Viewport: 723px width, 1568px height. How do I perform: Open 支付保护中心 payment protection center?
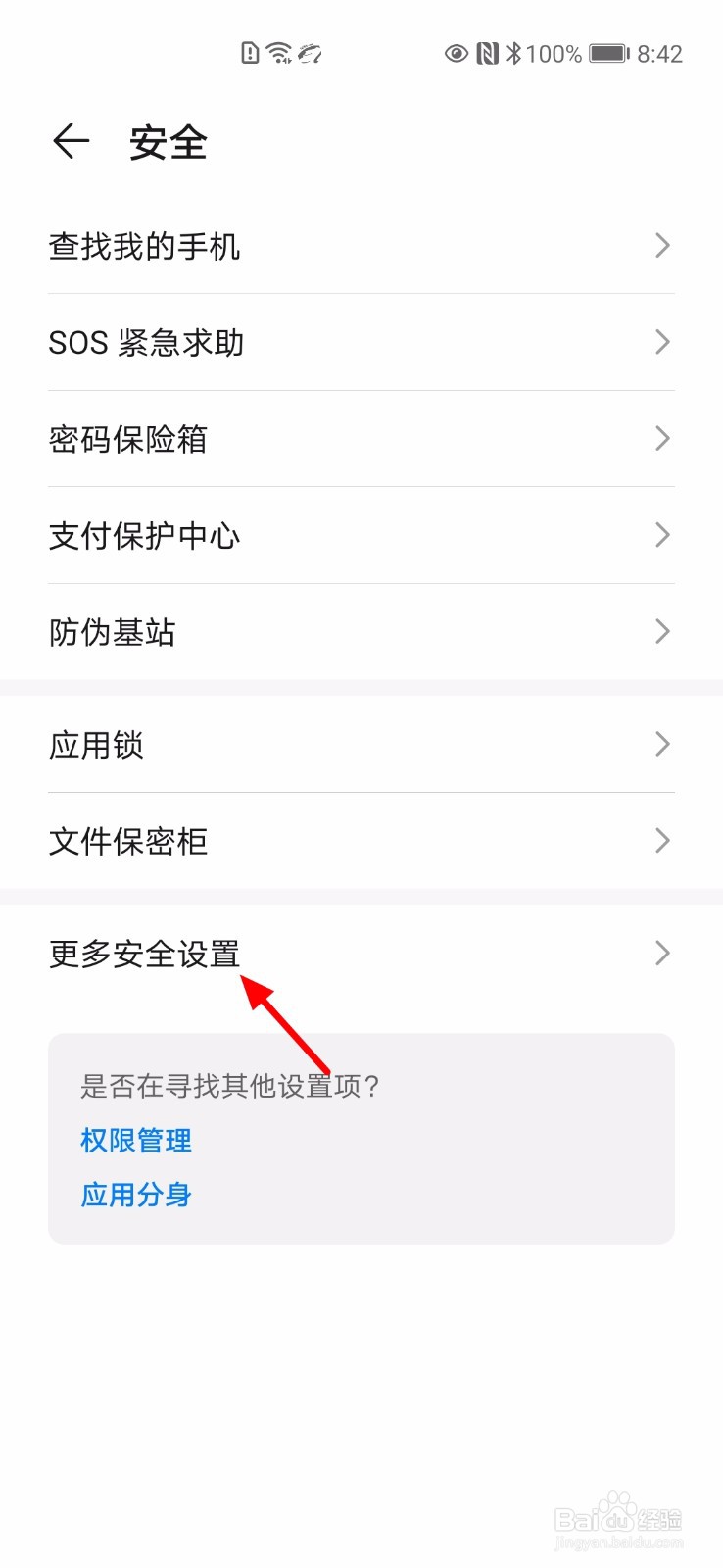pyautogui.click(x=143, y=535)
